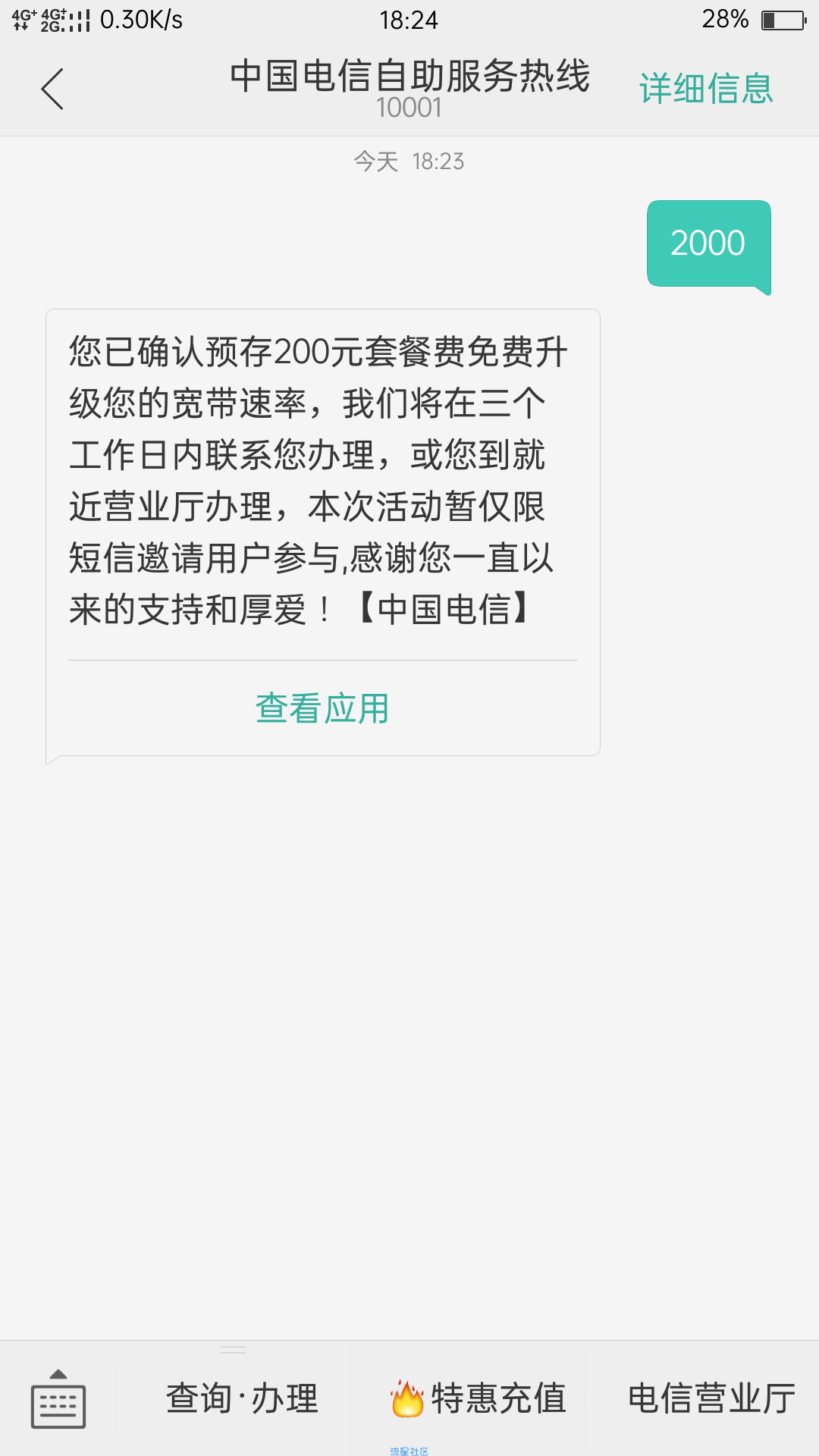
Task: Tap the 查看应用 link in the message
Action: 322,708
